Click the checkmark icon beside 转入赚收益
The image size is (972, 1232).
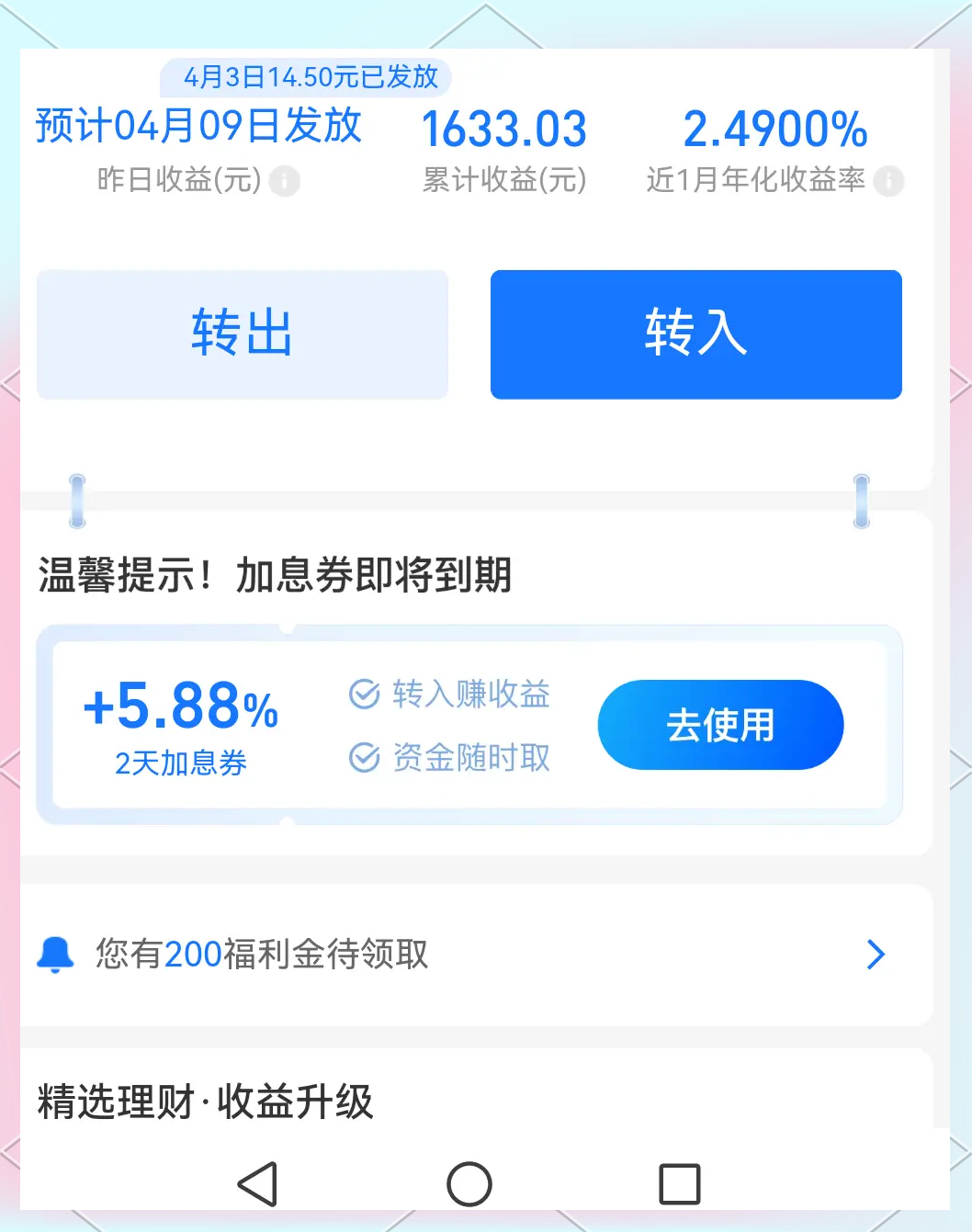[x=364, y=695]
